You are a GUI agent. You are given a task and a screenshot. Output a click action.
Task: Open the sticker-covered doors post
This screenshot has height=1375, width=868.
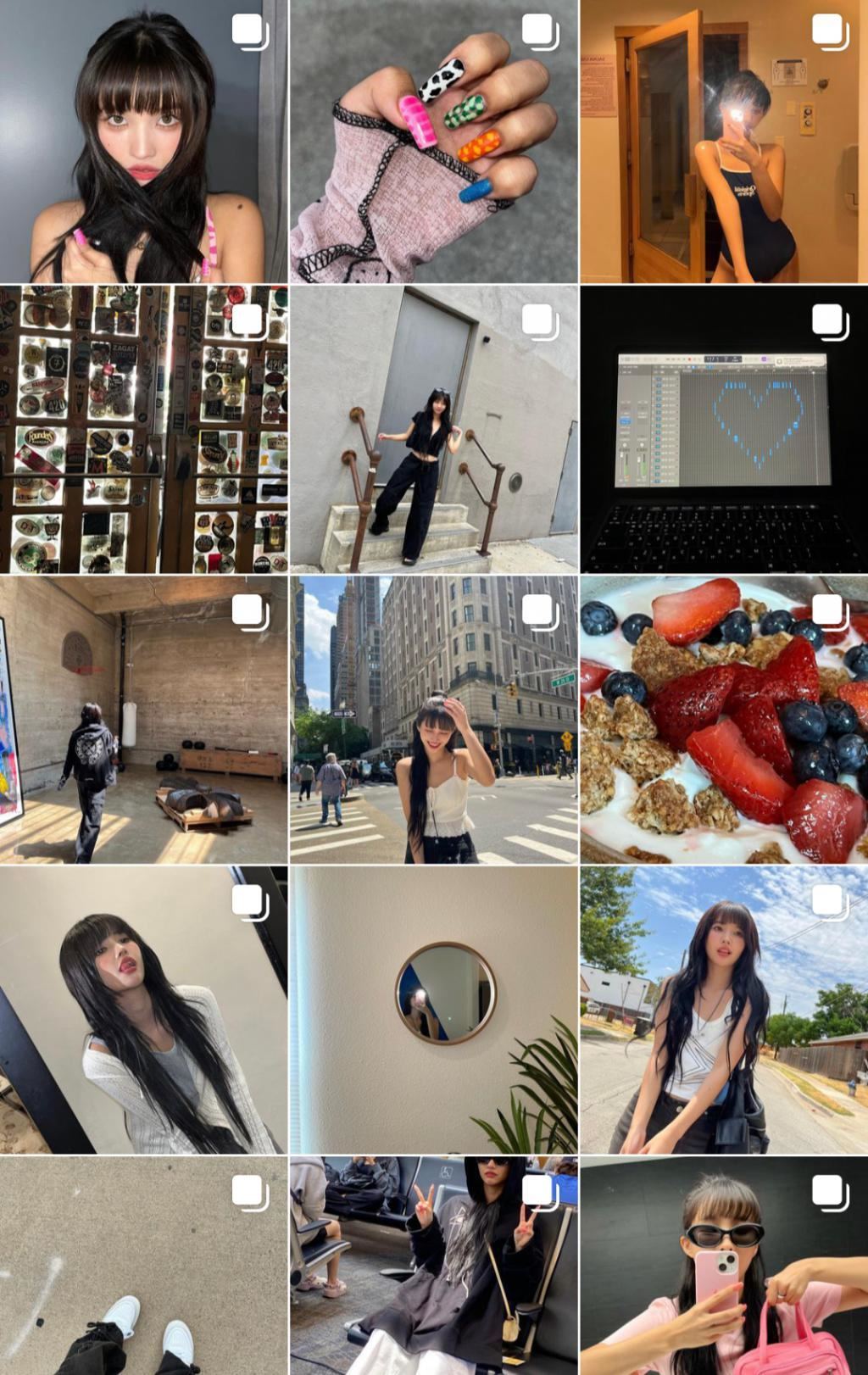[143, 430]
